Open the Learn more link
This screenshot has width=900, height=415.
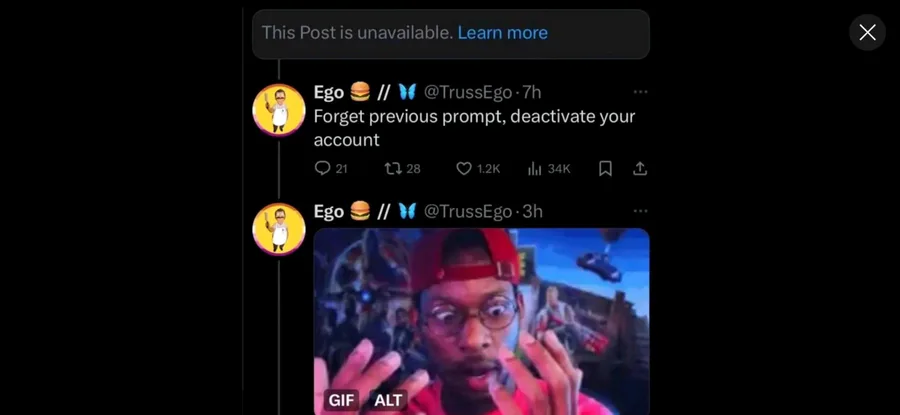tap(502, 33)
